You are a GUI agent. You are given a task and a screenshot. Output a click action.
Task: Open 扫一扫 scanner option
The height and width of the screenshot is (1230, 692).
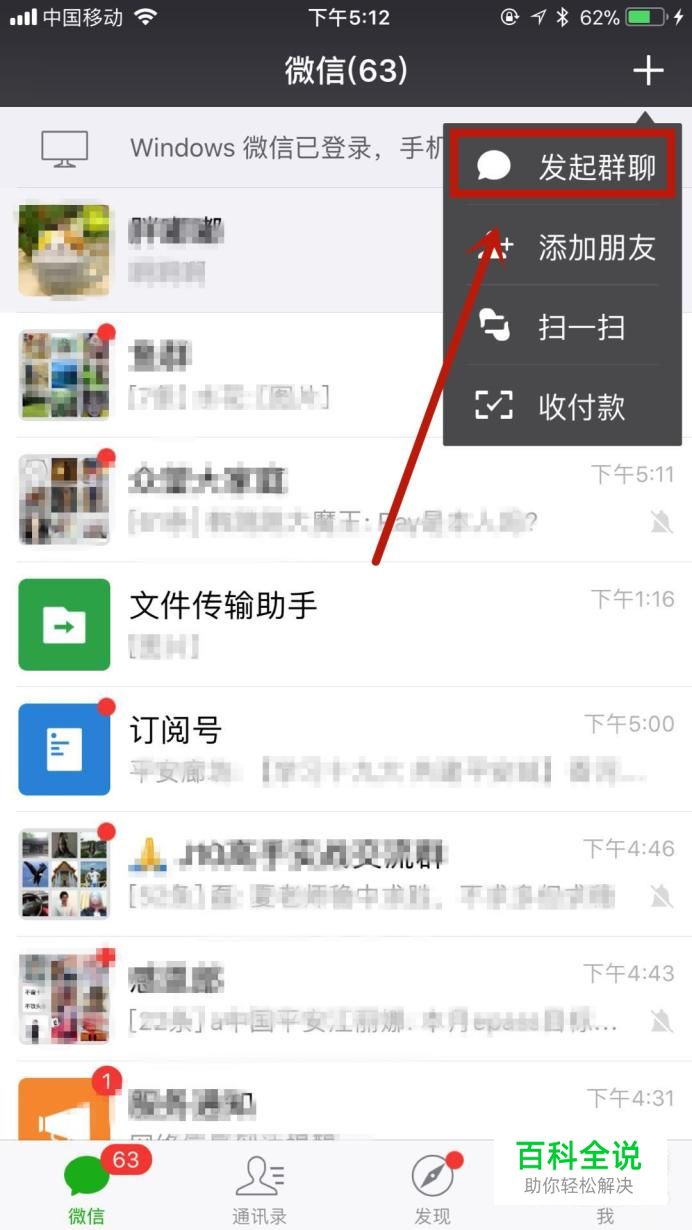[x=563, y=326]
